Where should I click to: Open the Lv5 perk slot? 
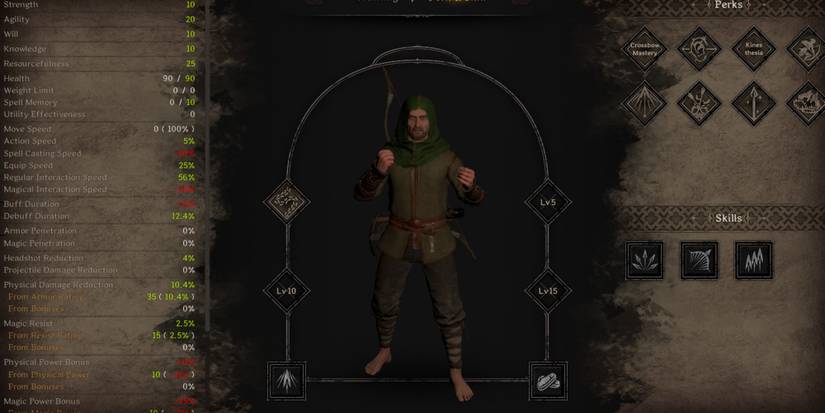point(547,202)
